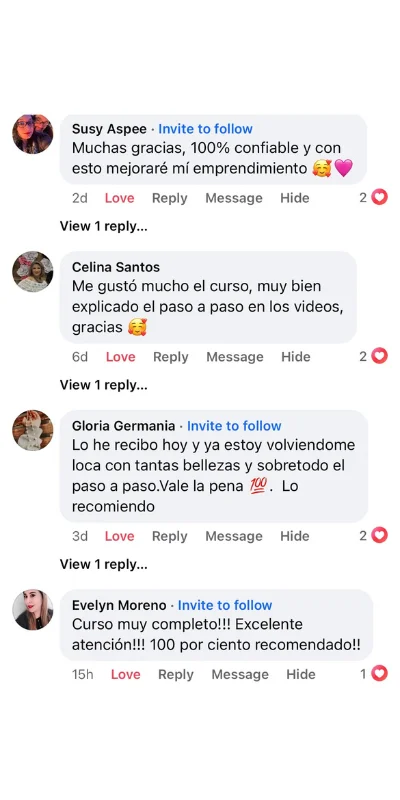Hide Susy Aspee's comment
The image size is (400, 800).
294,198
